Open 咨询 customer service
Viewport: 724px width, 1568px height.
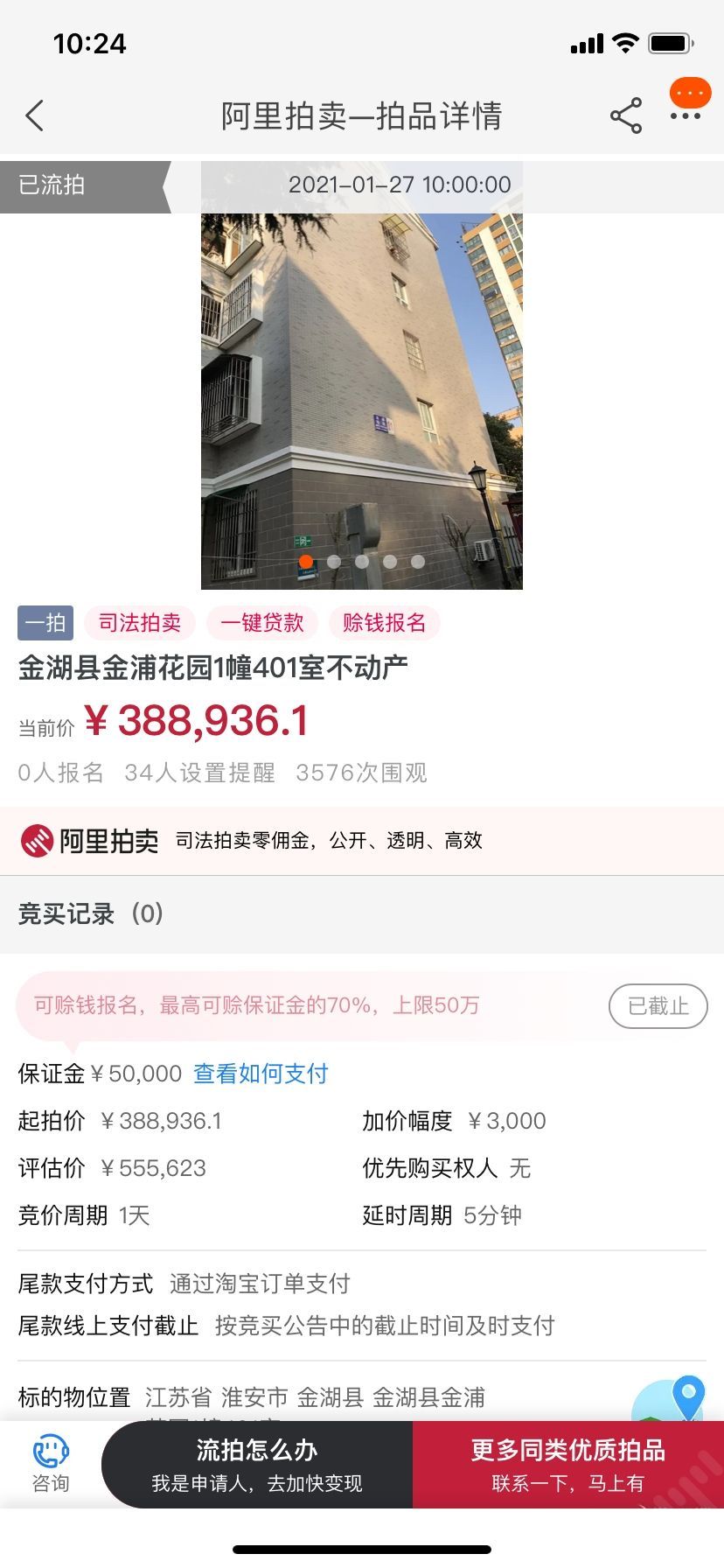pos(51,1464)
